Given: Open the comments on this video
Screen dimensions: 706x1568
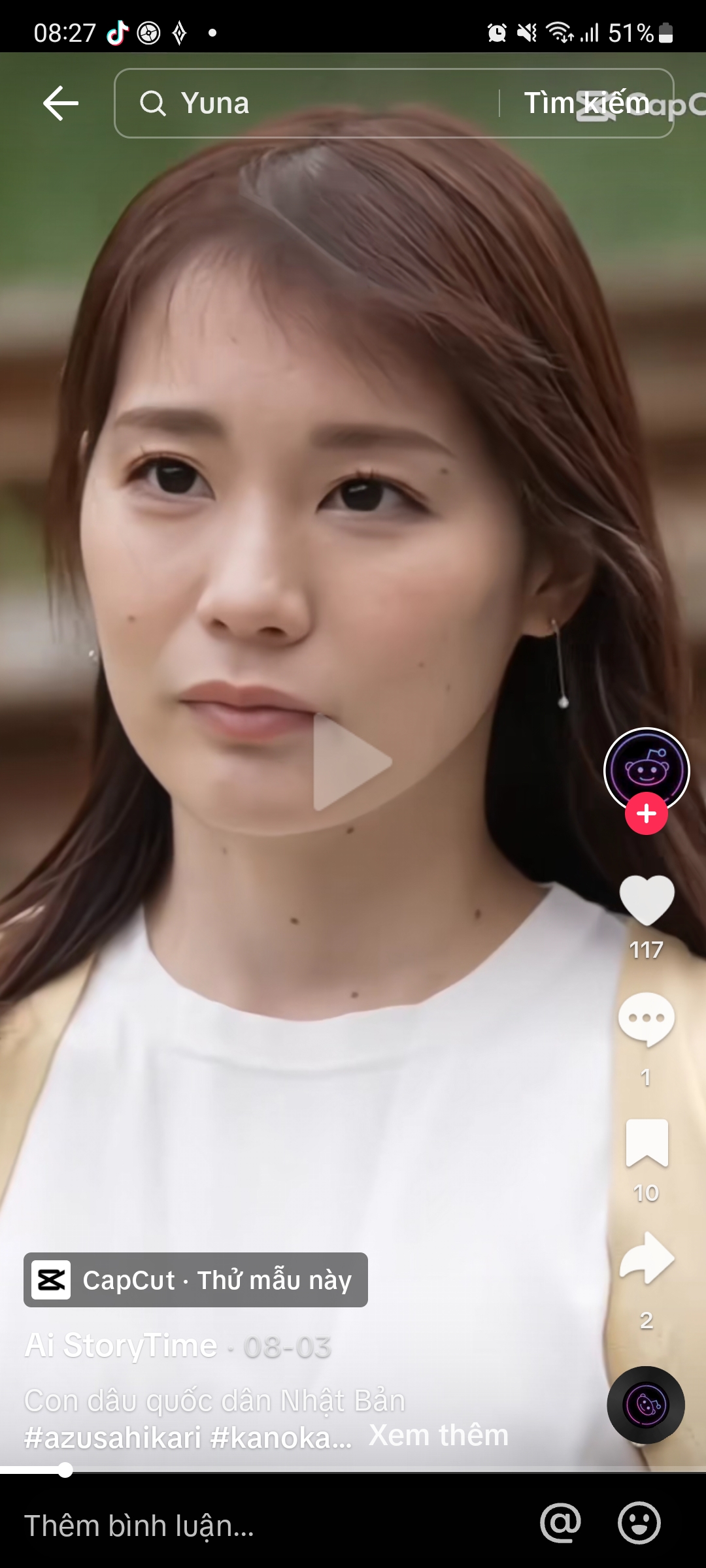Looking at the screenshot, I should pos(647,1019).
